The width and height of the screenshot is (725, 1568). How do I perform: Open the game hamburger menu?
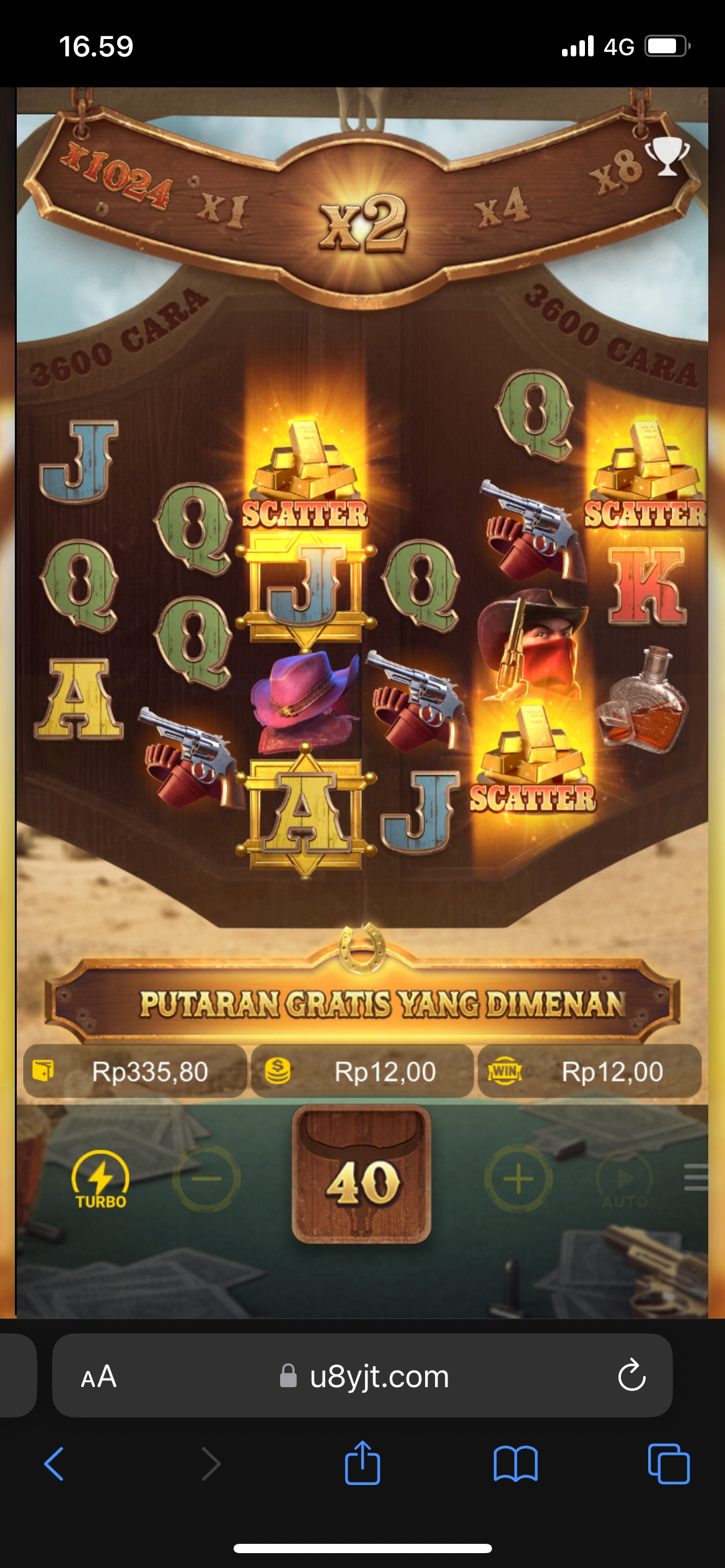[697, 1177]
